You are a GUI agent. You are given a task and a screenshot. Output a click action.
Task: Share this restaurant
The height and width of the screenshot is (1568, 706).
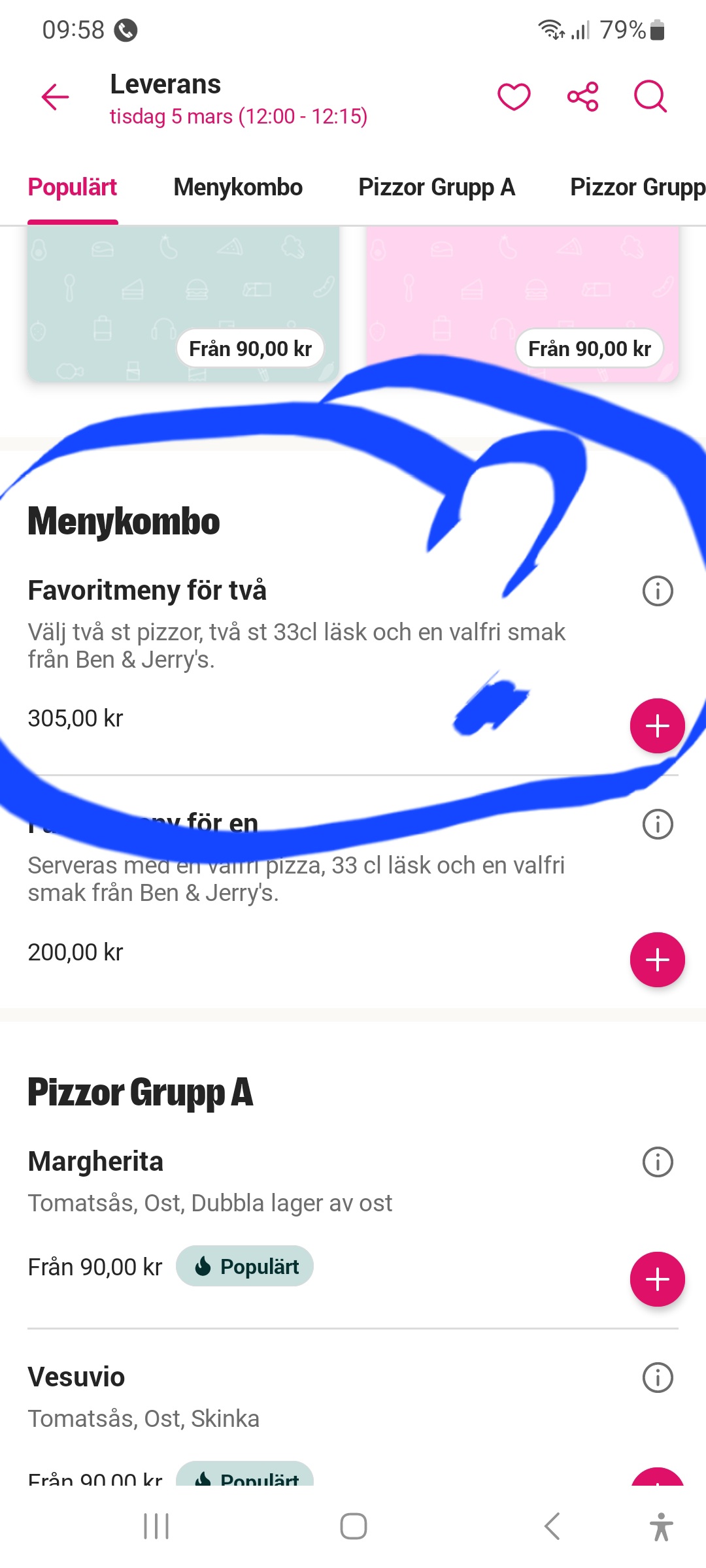click(582, 97)
